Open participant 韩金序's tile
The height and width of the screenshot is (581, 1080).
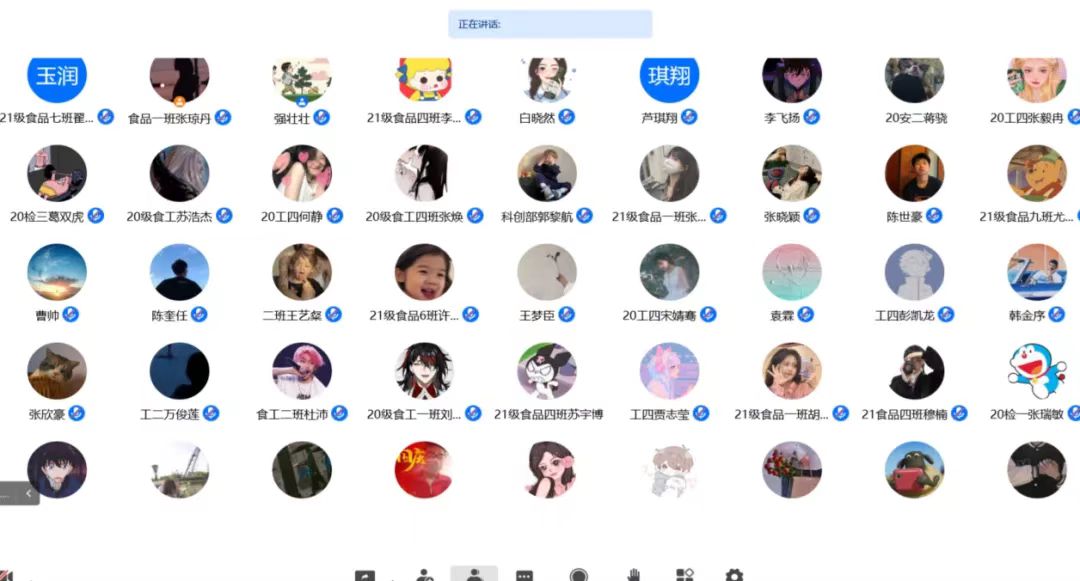1036,272
